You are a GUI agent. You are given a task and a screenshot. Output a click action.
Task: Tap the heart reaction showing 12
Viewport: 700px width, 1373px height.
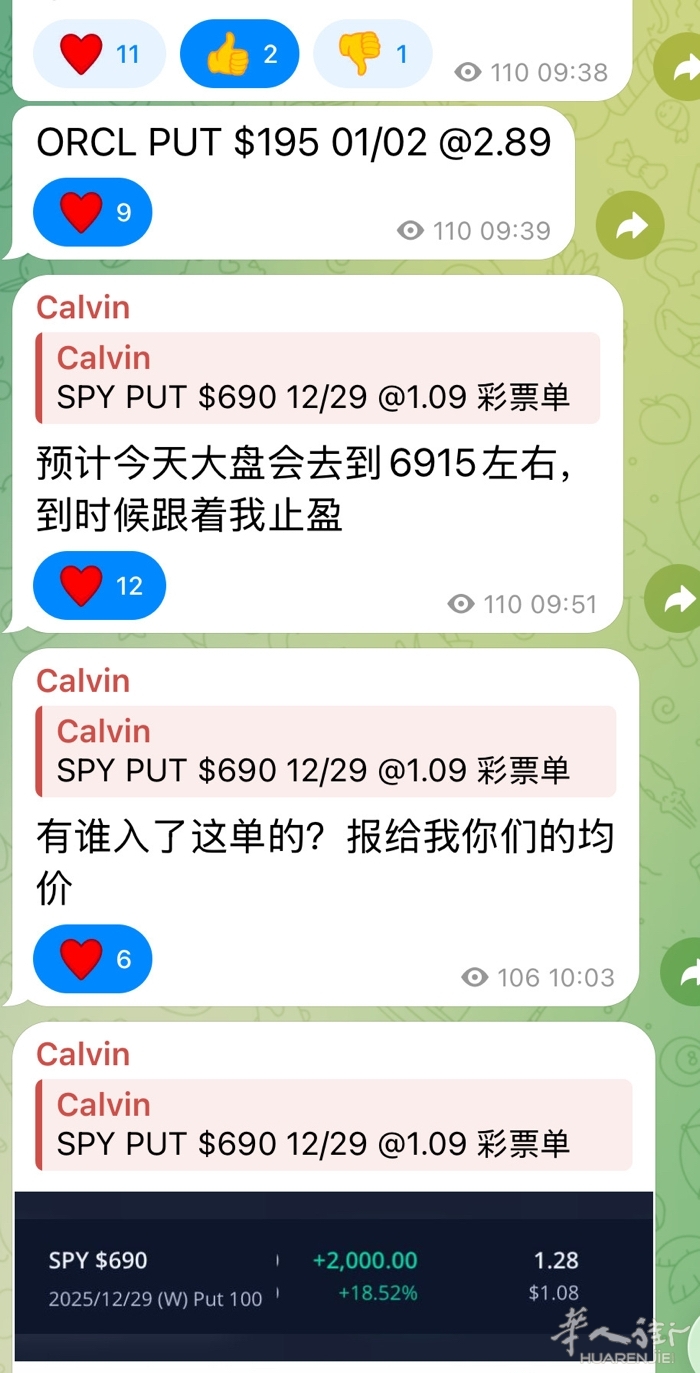point(99,585)
